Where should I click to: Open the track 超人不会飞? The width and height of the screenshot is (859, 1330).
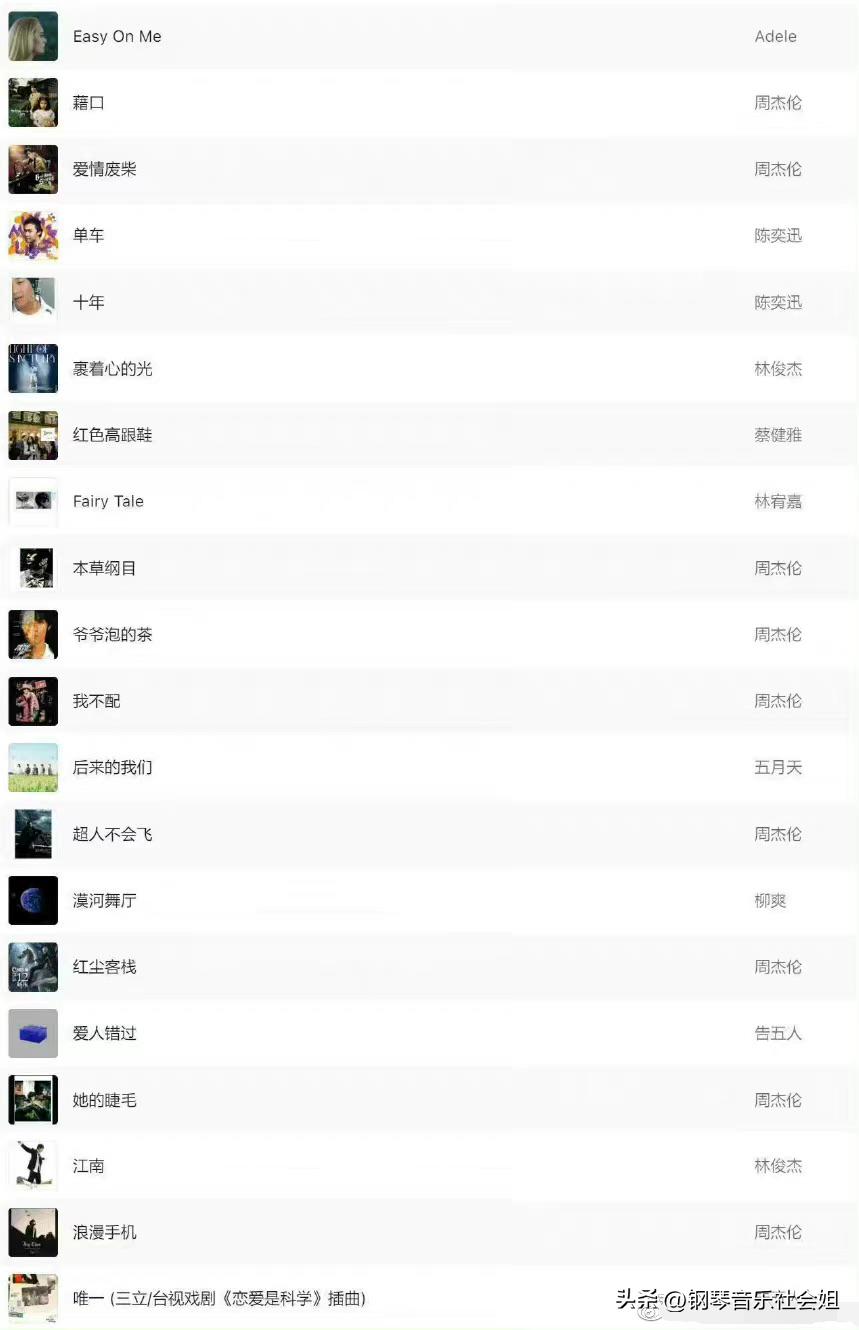point(112,834)
